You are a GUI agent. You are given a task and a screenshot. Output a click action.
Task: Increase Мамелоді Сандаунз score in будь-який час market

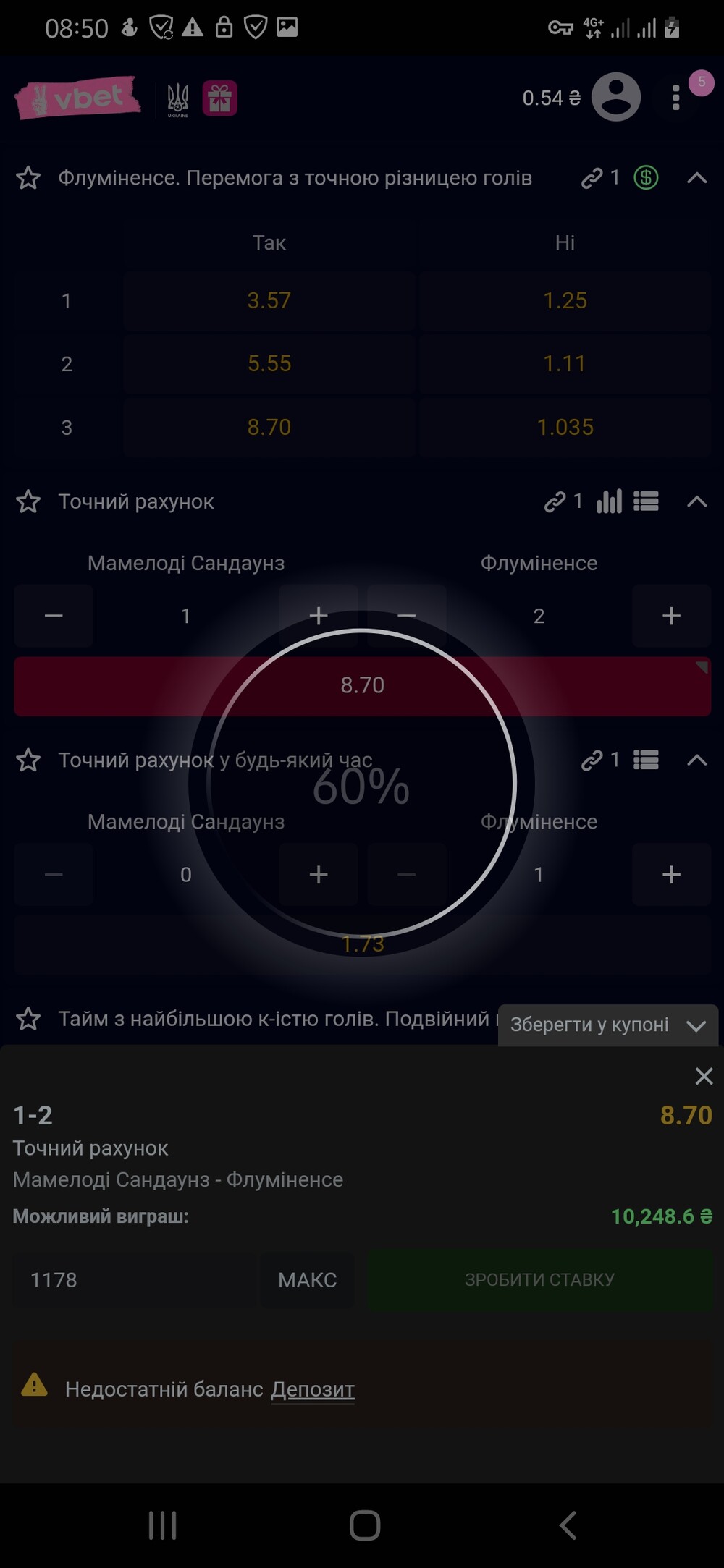[319, 875]
